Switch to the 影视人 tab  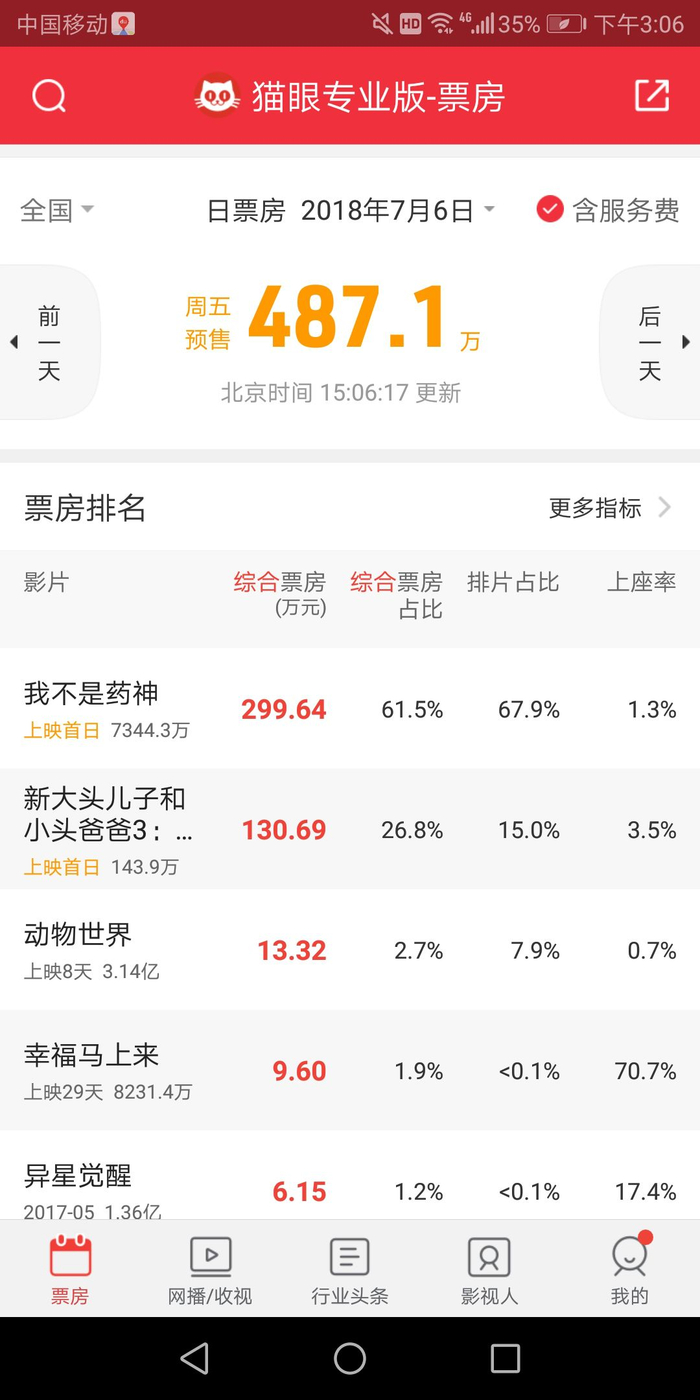tap(490, 1270)
